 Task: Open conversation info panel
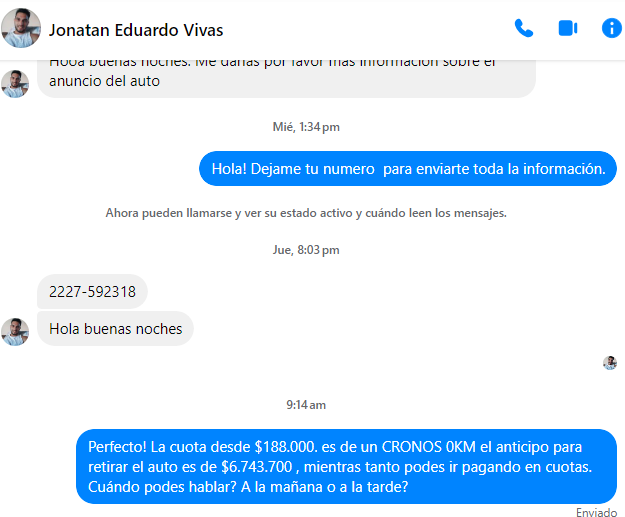pyautogui.click(x=611, y=28)
